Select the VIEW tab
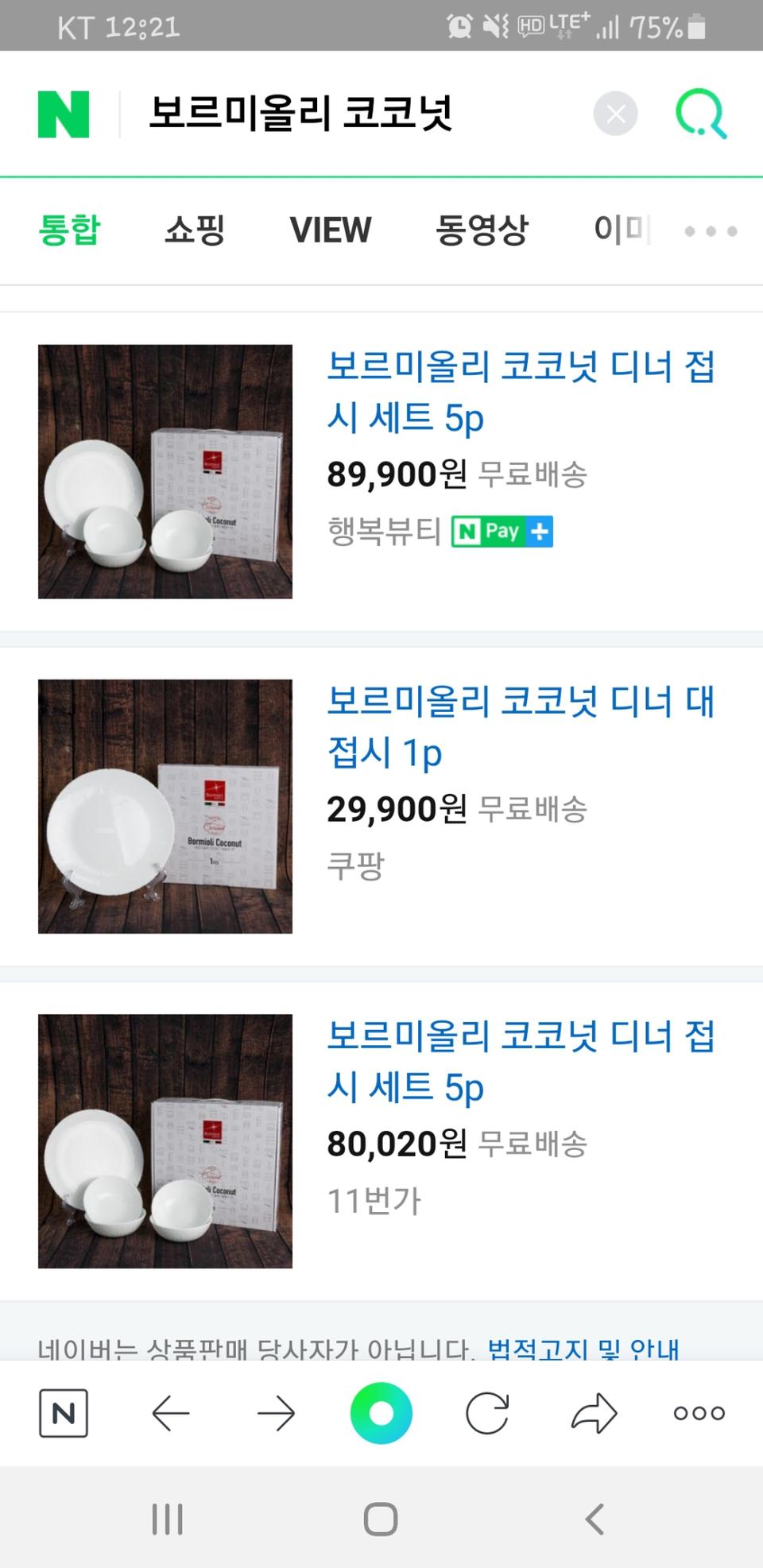Viewport: 763px width, 1568px height. click(x=331, y=230)
